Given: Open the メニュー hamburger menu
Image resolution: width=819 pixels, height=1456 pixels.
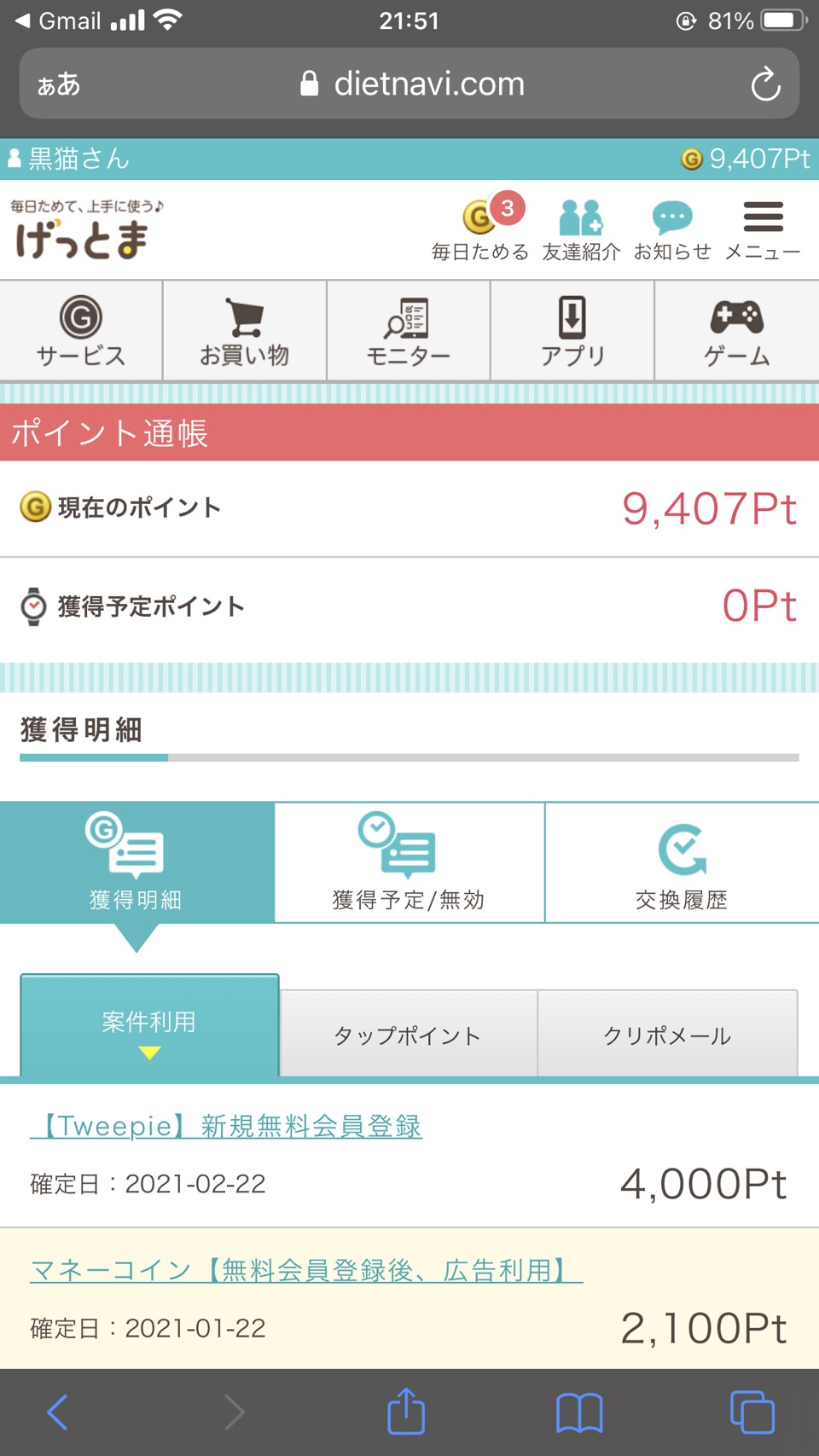Looking at the screenshot, I should tap(763, 230).
